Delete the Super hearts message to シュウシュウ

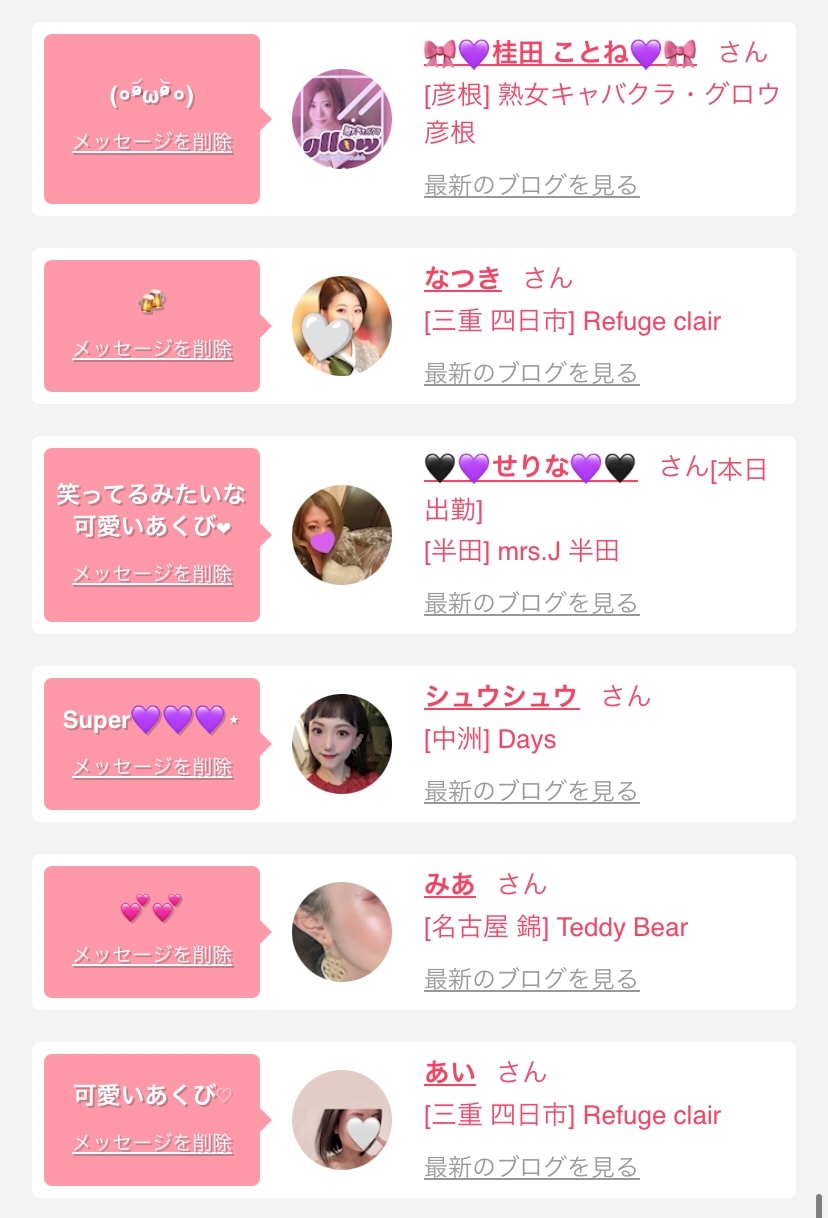click(152, 768)
